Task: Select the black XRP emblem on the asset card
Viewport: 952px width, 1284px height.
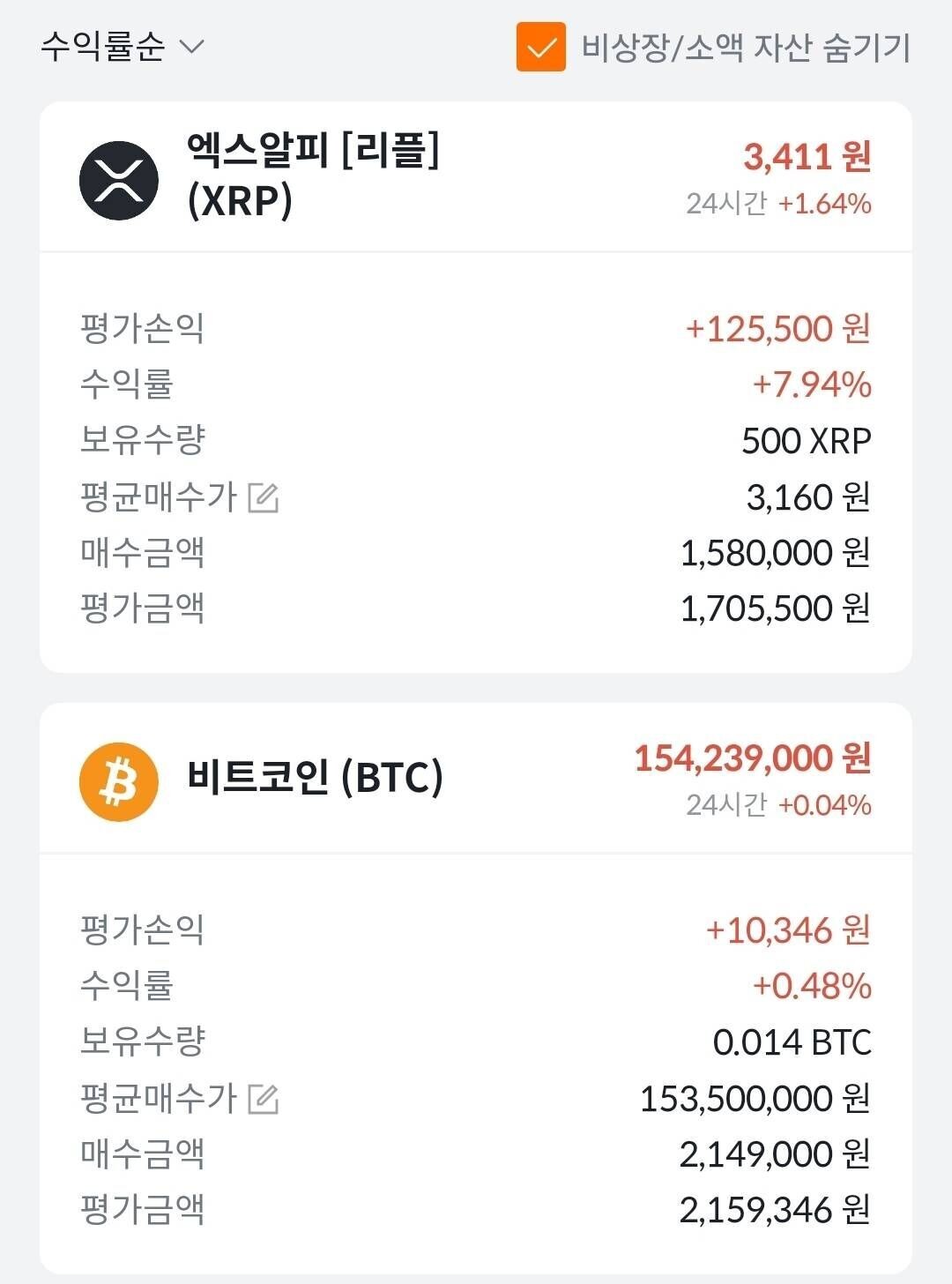Action: [119, 178]
